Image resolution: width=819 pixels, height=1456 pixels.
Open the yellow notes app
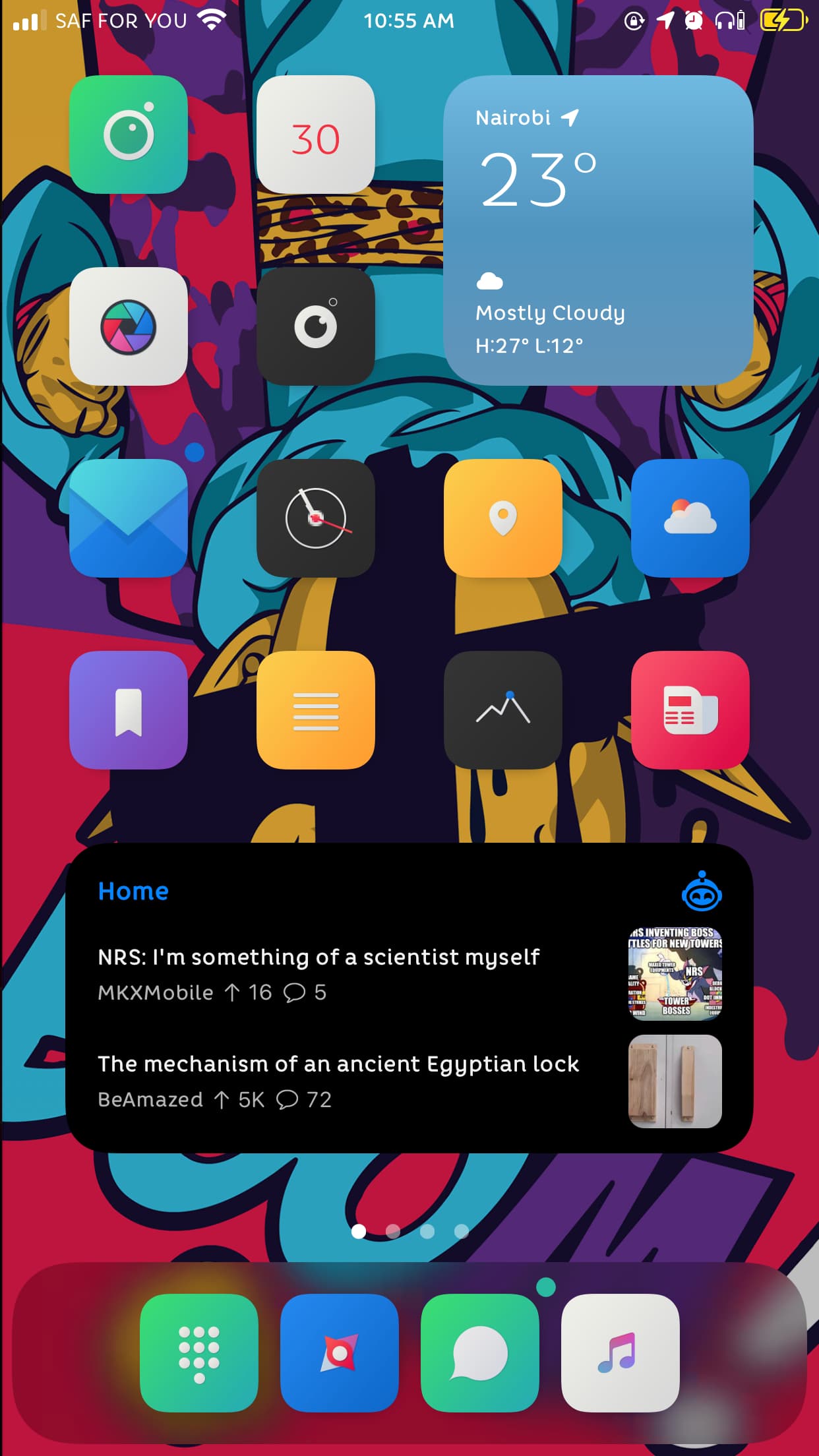[316, 710]
